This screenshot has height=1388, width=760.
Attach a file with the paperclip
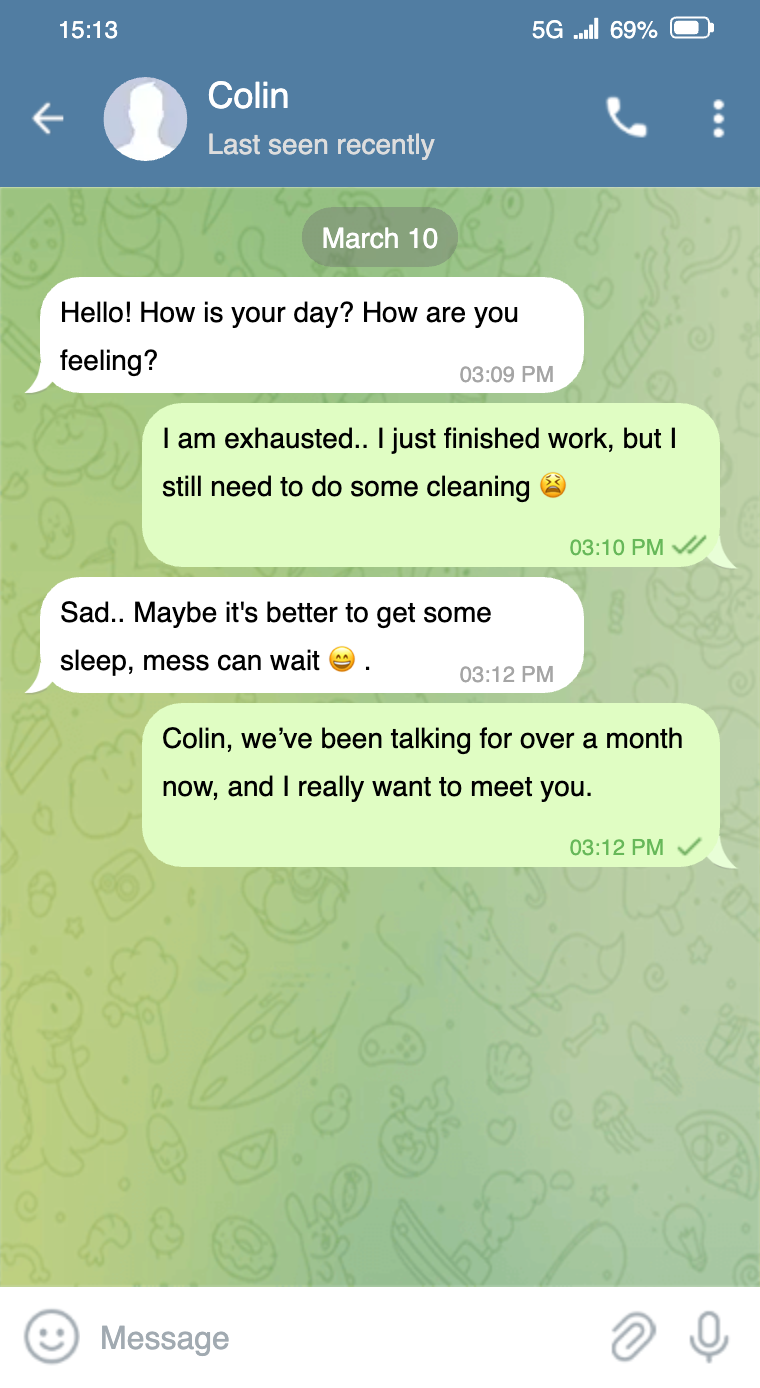tap(634, 1337)
